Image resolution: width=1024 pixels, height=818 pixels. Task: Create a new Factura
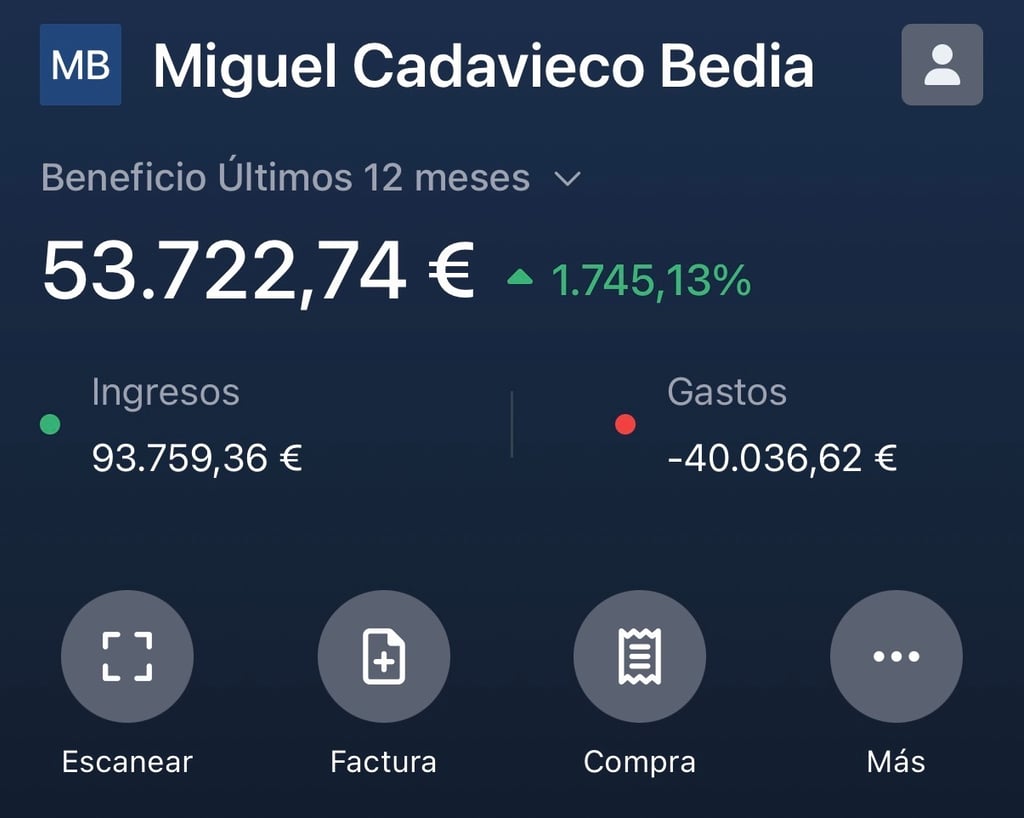coord(384,657)
